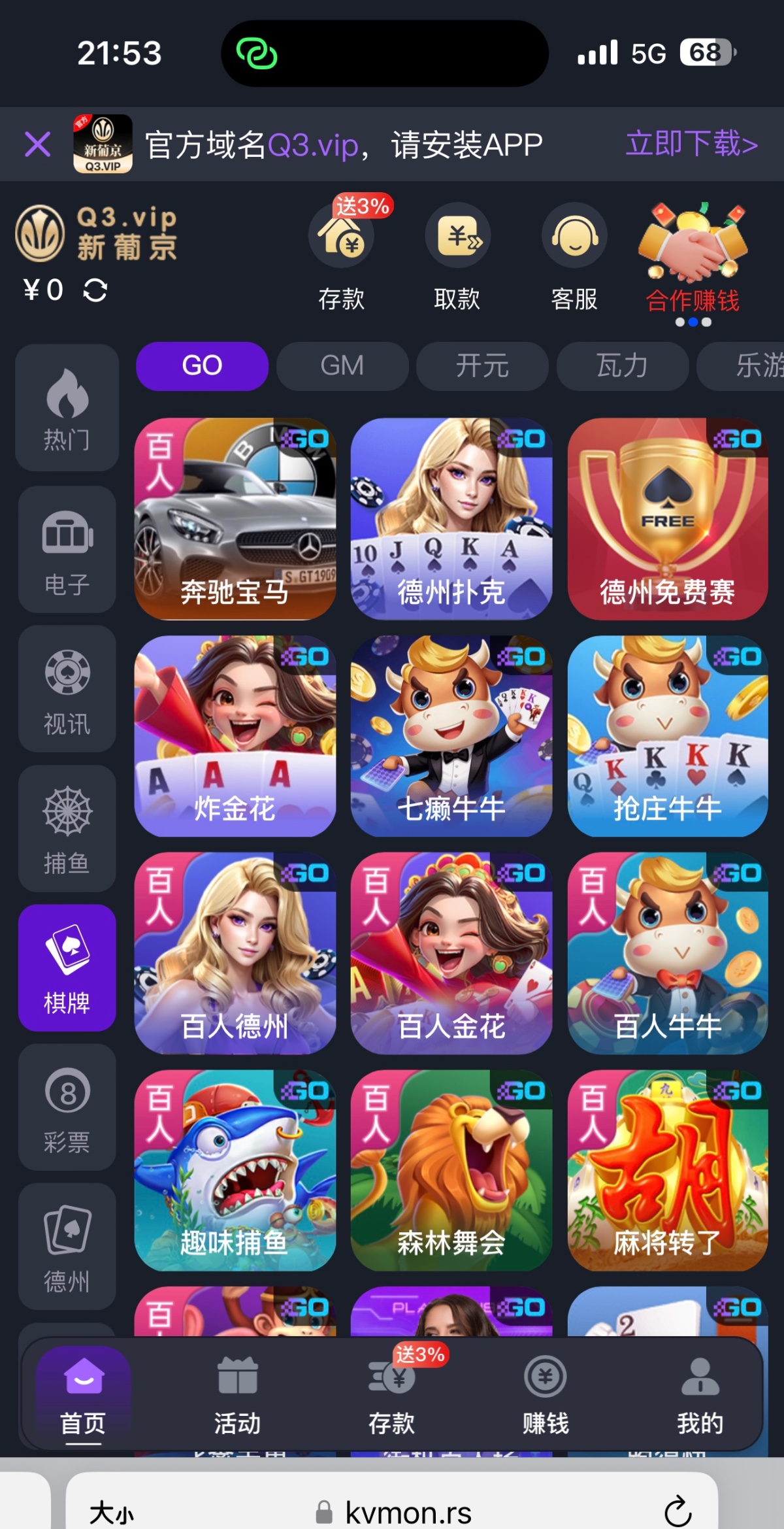Screen dimensions: 784x1529
Task: Switch to the GM provider tab
Action: pos(342,365)
